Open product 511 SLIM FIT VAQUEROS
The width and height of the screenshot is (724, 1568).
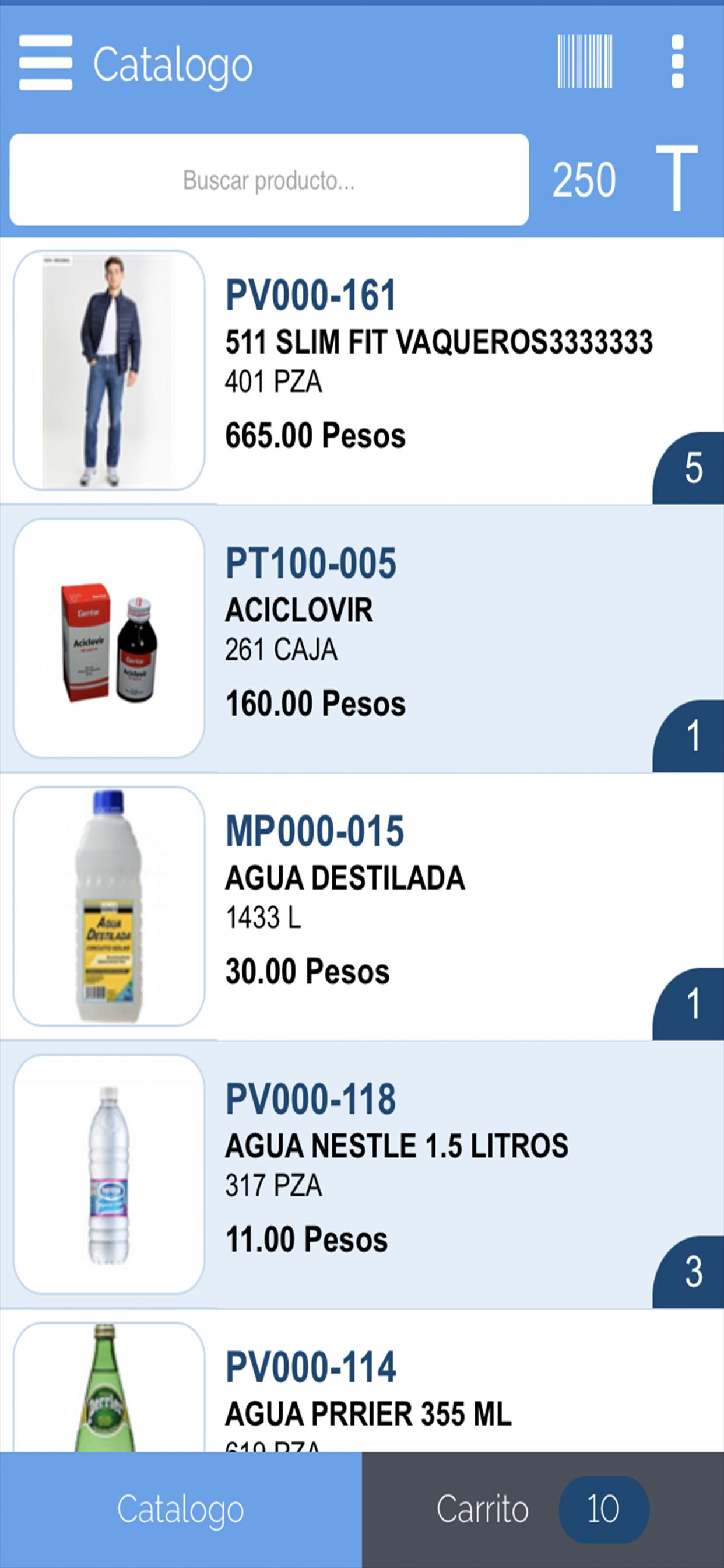(x=362, y=370)
